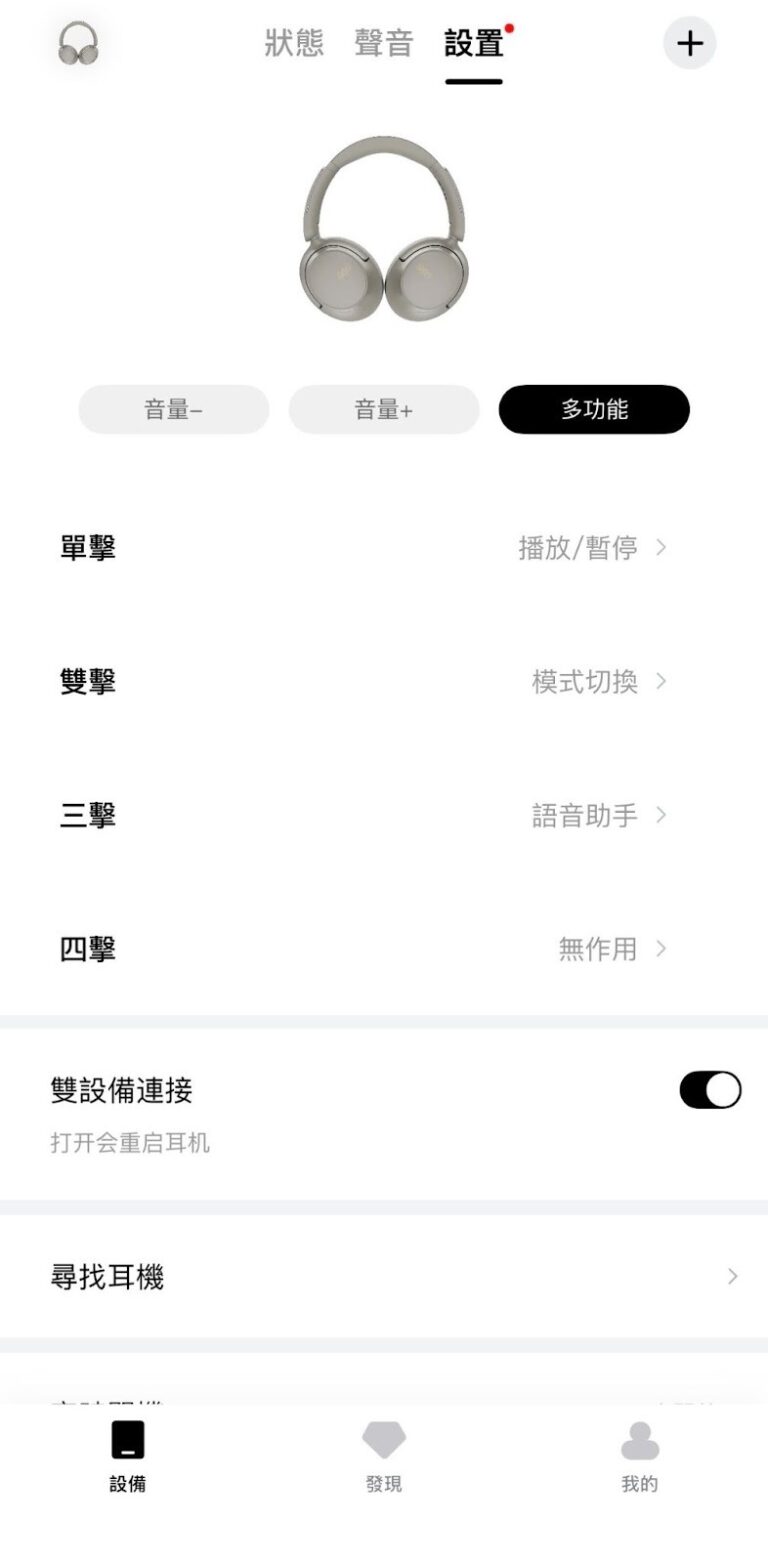The image size is (768, 1563).
Task: Toggle the 雙設備連接 switch
Action: (x=710, y=1090)
